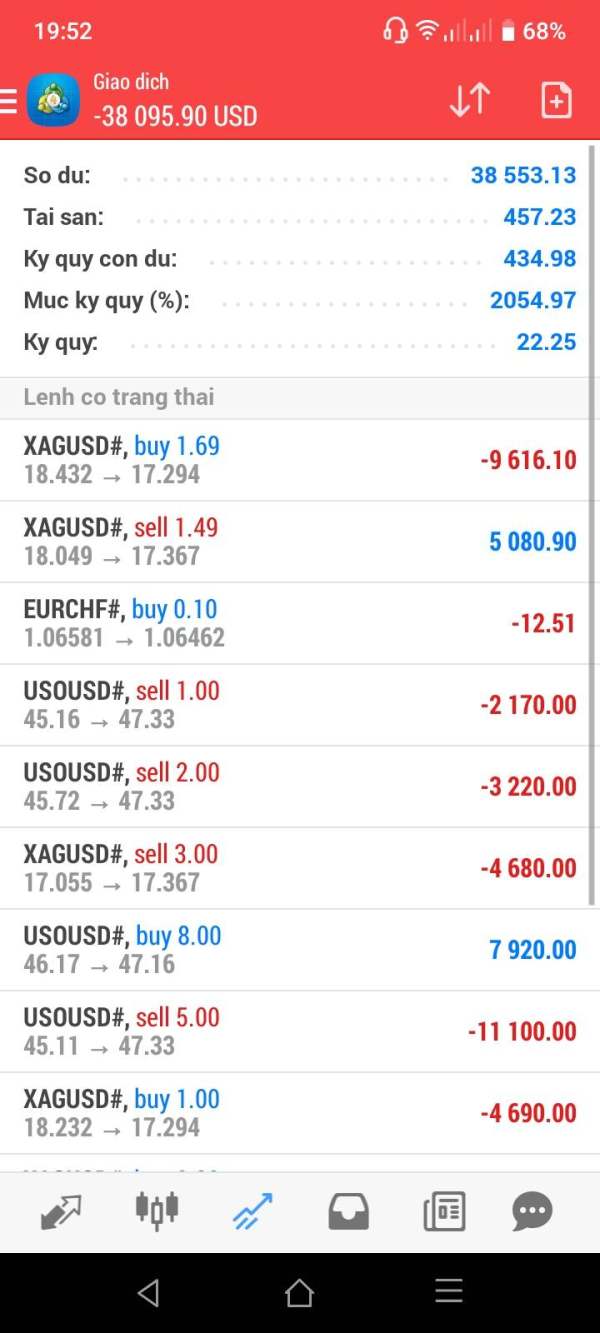600x1333 pixels.
Task: Switch to the quotes tab
Action: (x=61, y=1211)
